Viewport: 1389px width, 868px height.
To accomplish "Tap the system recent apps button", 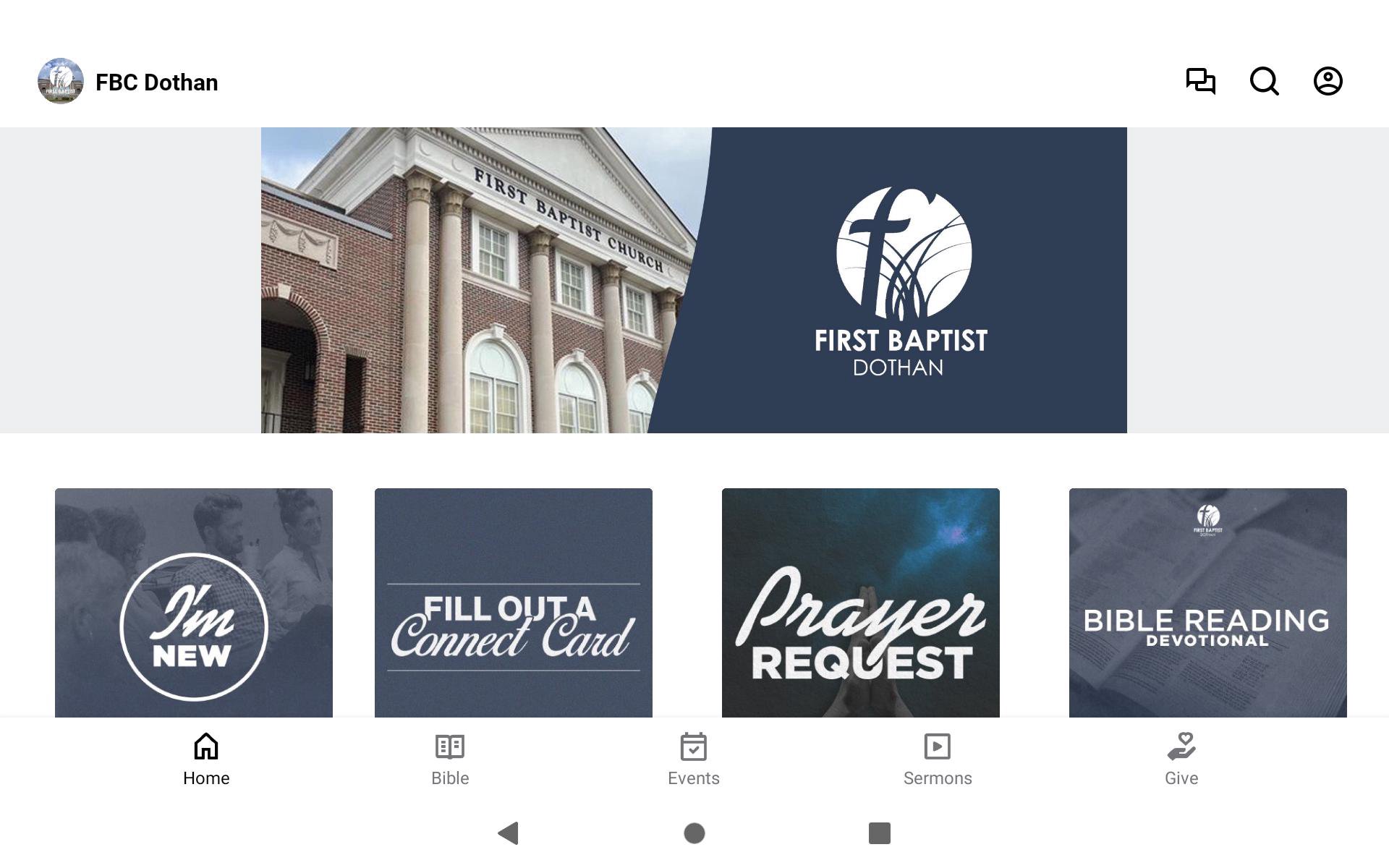I will point(879,833).
